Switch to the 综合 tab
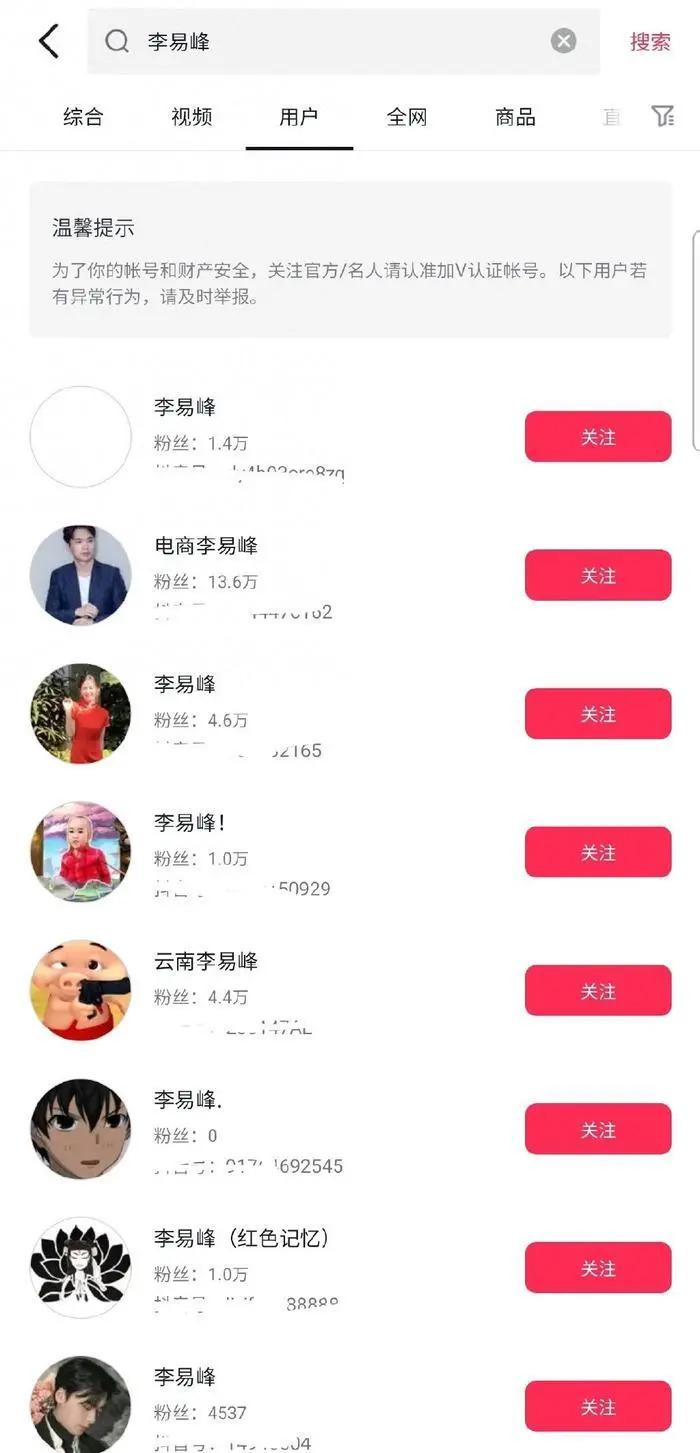This screenshot has height=1453, width=700. [x=83, y=117]
